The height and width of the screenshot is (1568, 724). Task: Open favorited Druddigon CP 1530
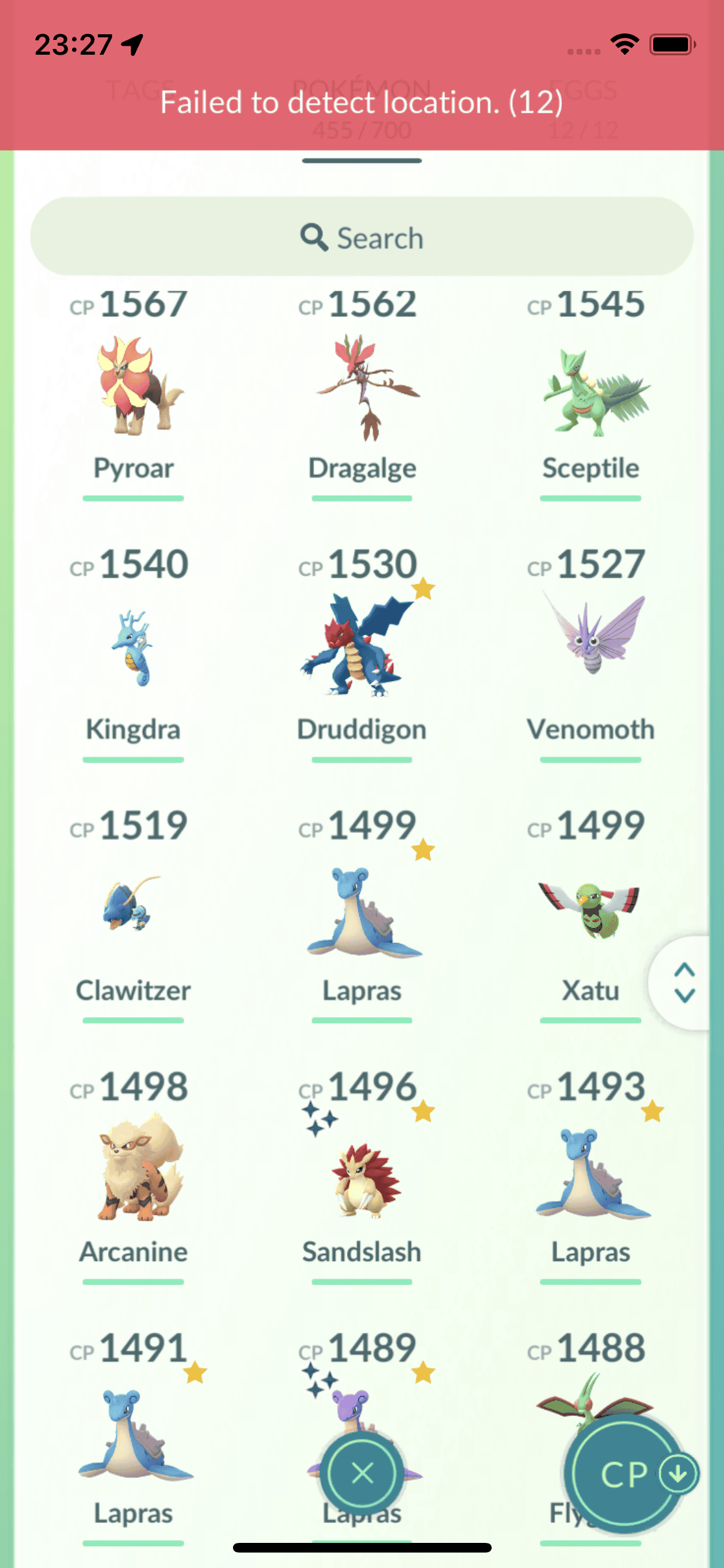tap(362, 649)
